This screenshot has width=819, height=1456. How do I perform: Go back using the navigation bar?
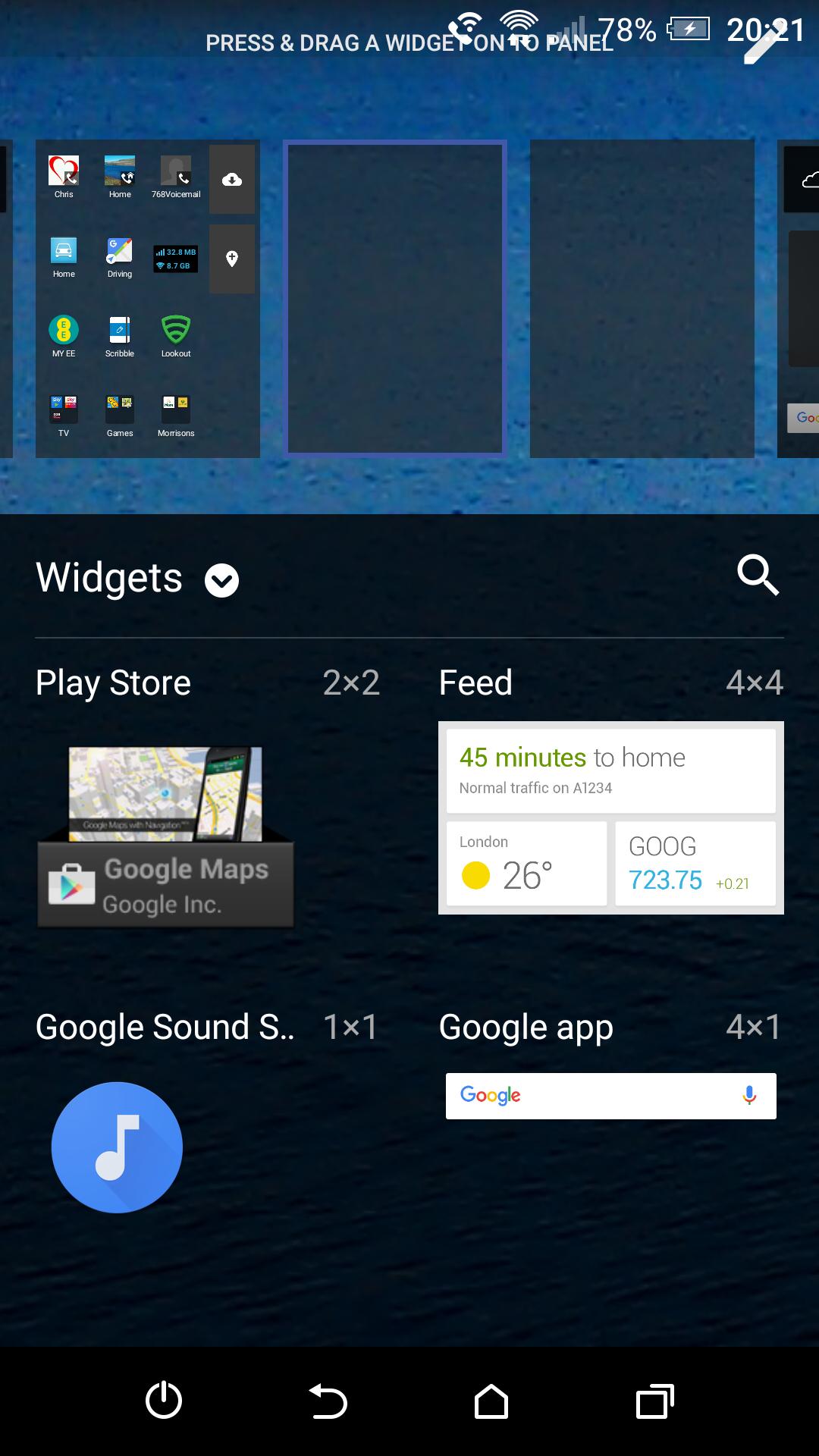[328, 1401]
